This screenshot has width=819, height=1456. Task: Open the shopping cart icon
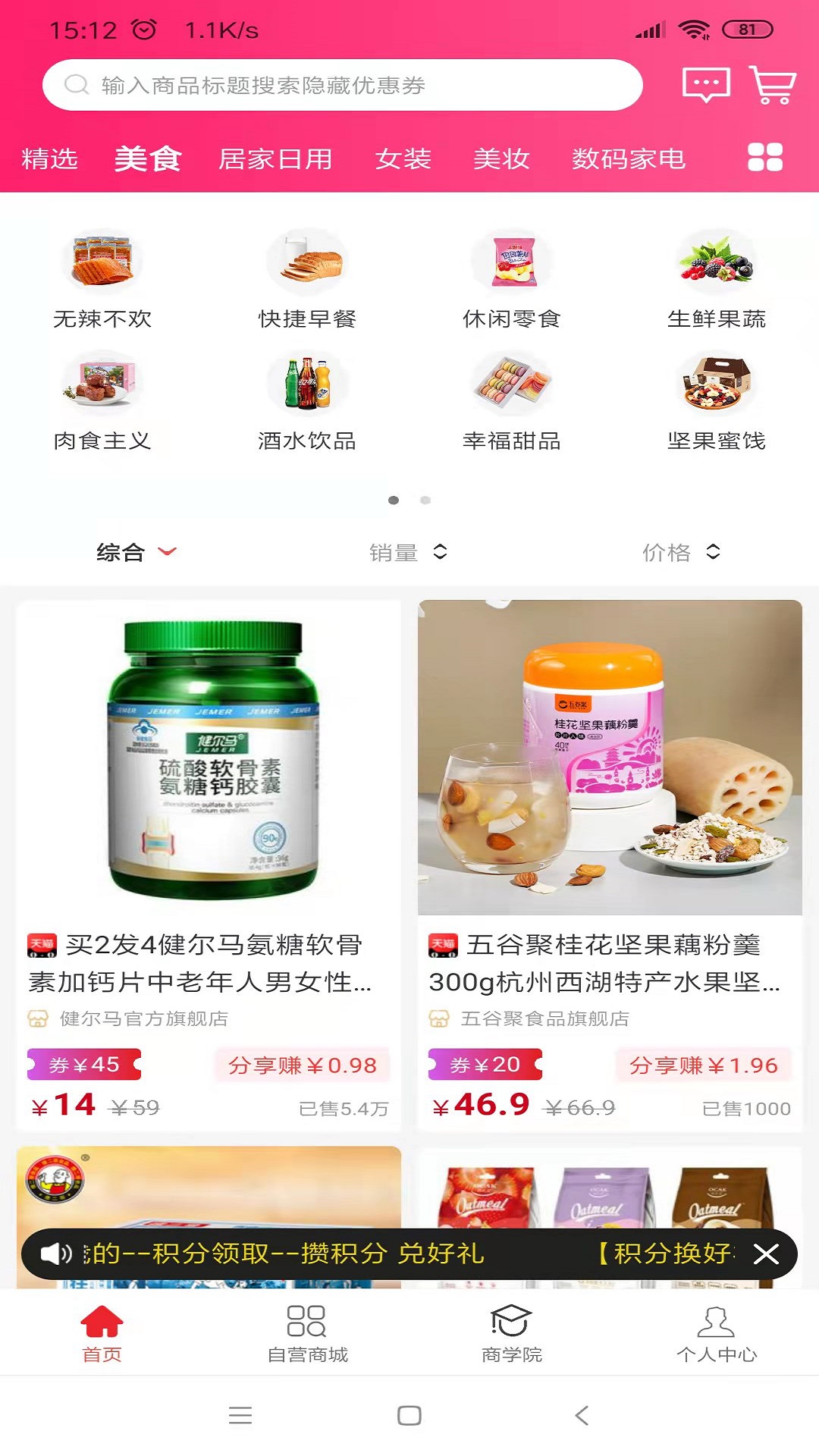(x=770, y=85)
